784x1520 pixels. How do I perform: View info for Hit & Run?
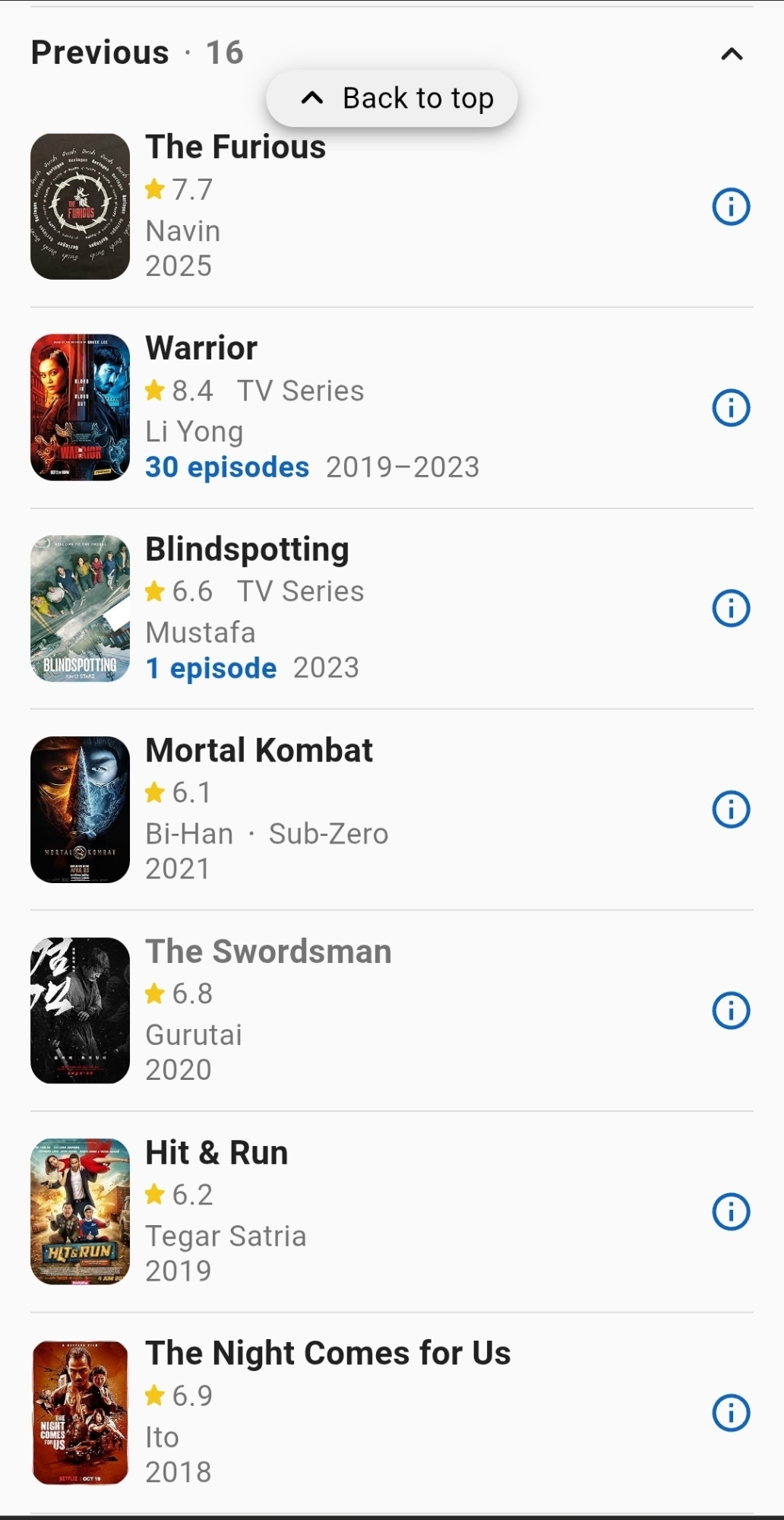(731, 1212)
